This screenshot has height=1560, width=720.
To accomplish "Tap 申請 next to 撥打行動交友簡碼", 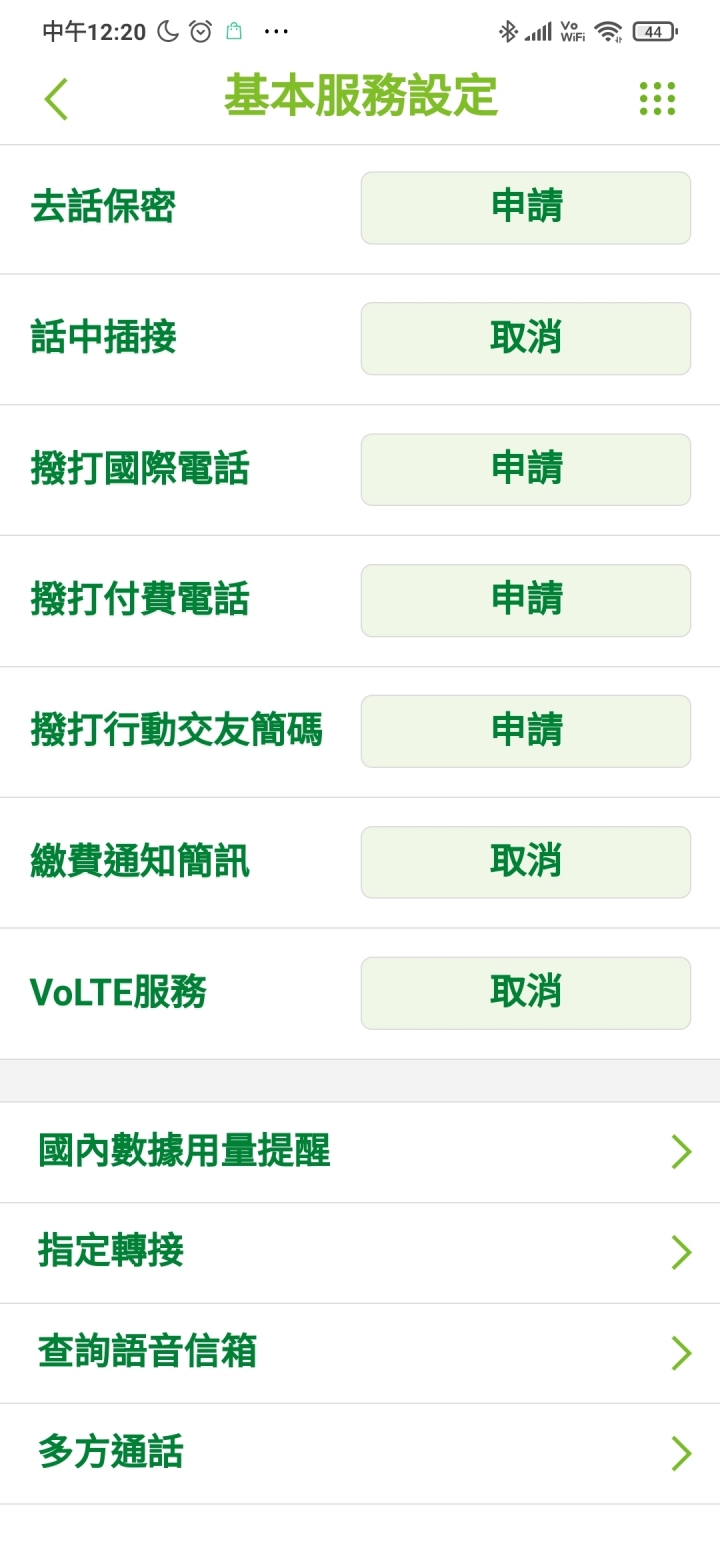I will click(526, 732).
